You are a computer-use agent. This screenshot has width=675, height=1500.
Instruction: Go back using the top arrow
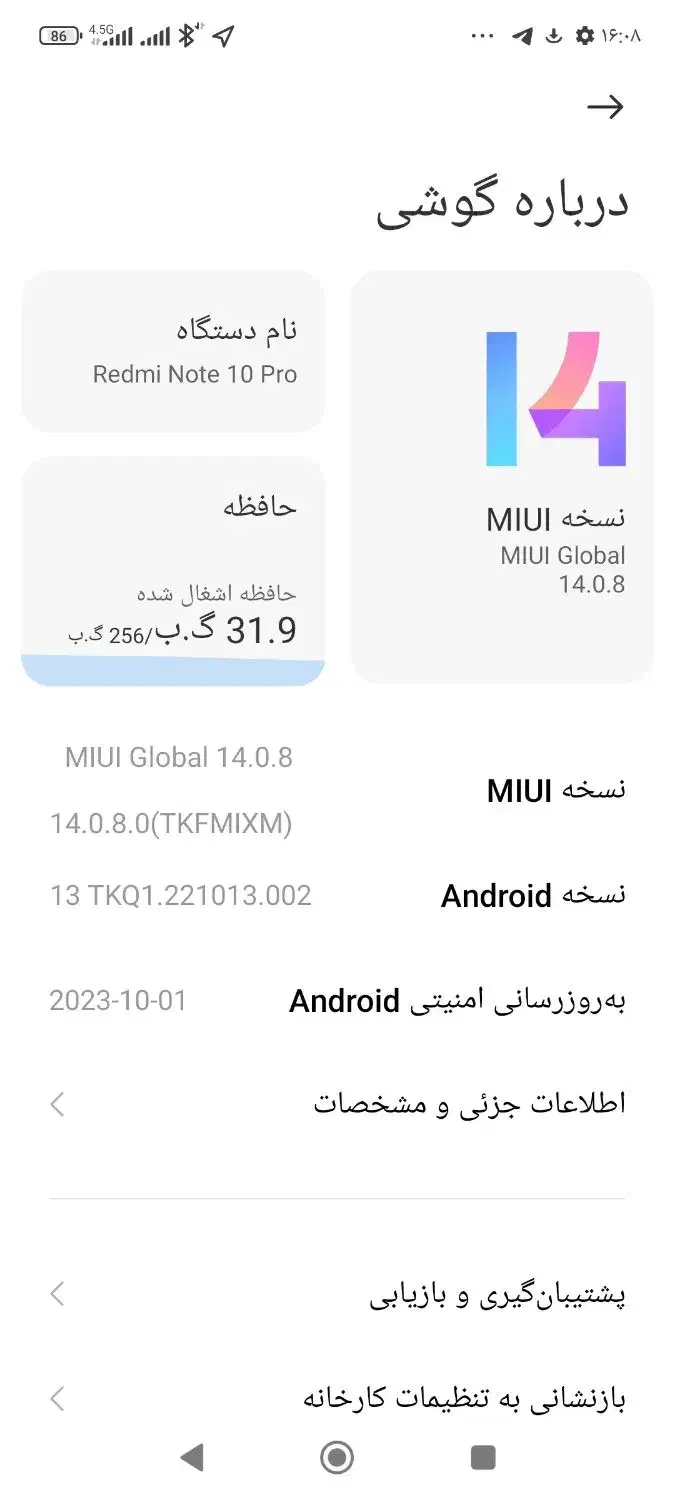coord(605,107)
